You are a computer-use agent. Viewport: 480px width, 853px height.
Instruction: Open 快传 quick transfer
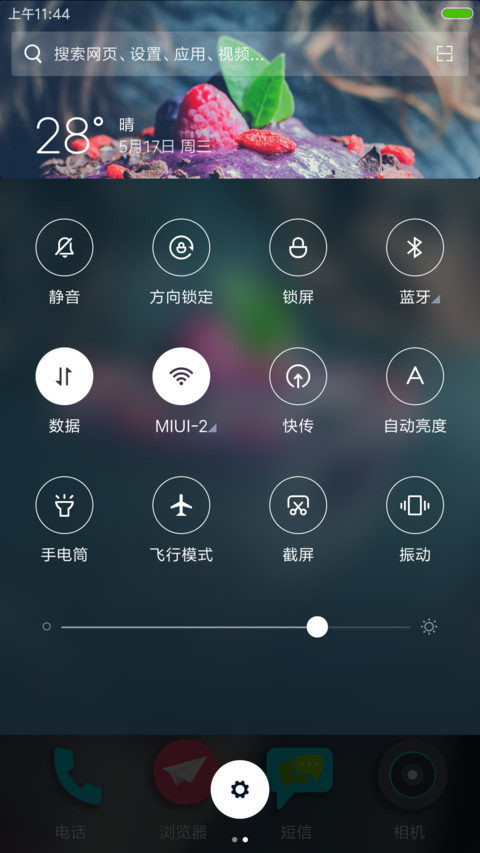click(x=298, y=376)
